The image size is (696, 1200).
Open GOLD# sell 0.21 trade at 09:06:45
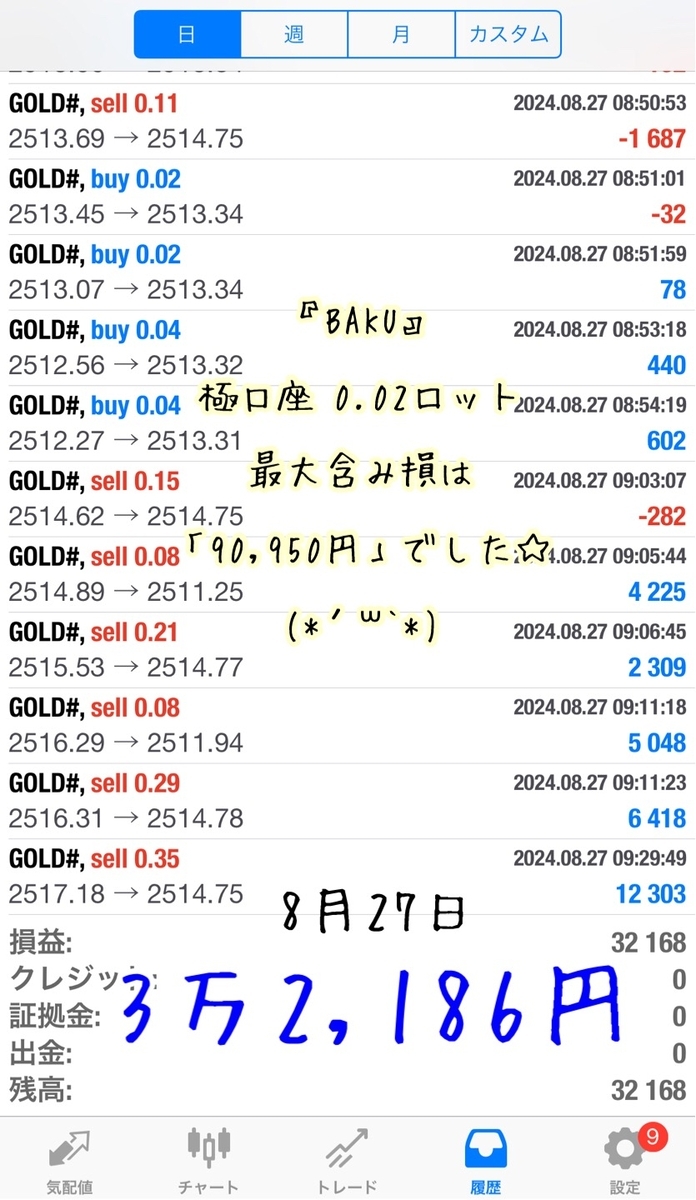pyautogui.click(x=347, y=649)
